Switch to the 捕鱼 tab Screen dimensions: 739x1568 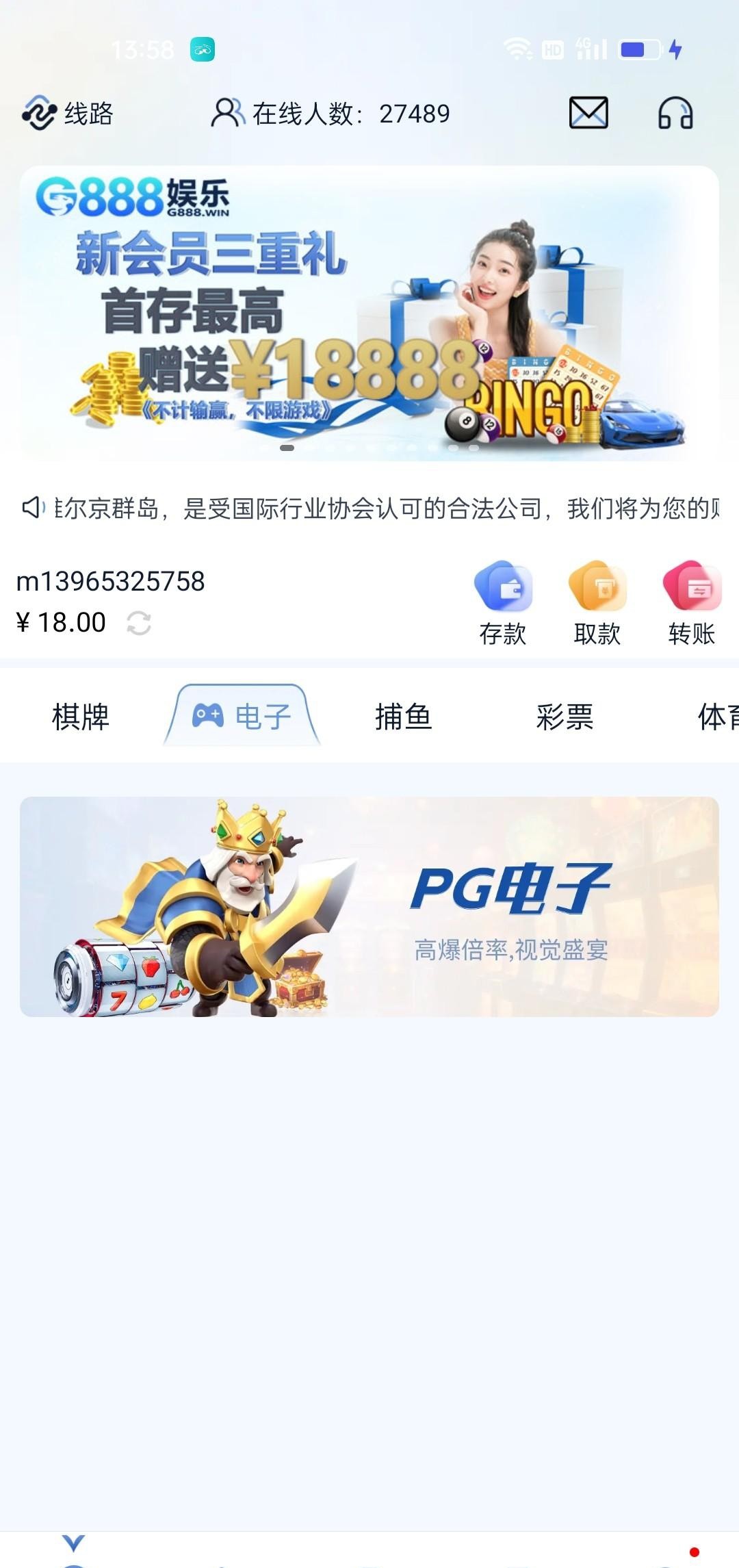404,717
